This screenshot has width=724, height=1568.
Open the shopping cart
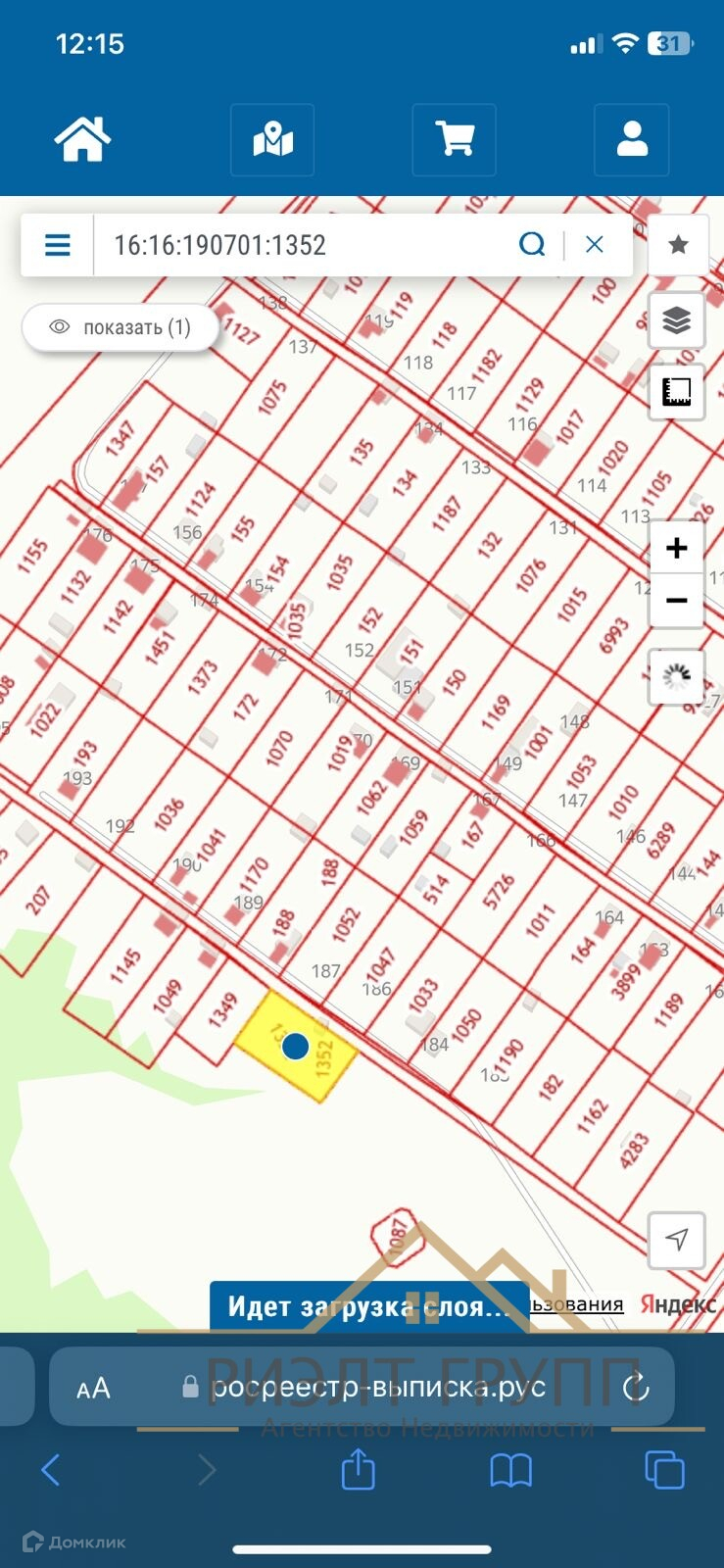[455, 139]
